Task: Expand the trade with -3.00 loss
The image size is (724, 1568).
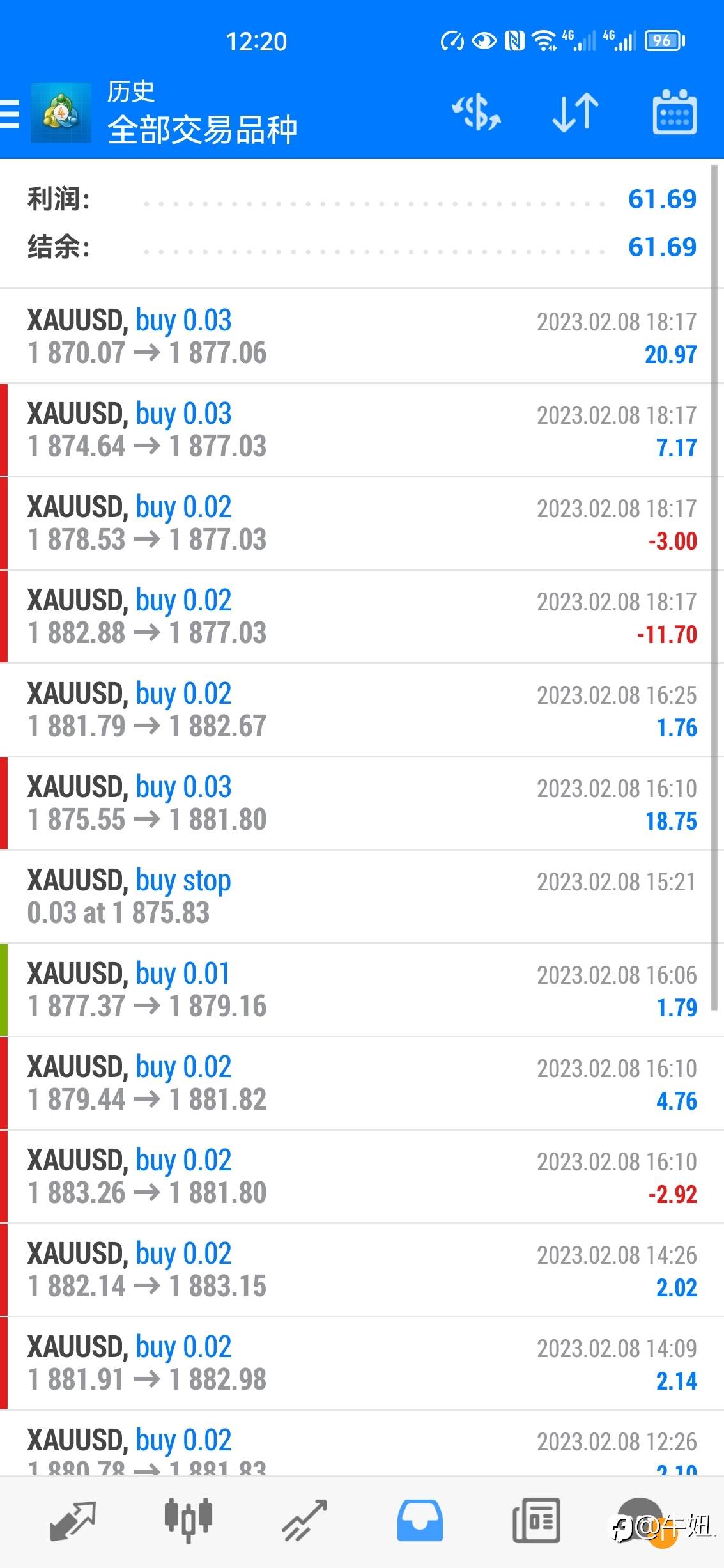Action: coord(362,523)
